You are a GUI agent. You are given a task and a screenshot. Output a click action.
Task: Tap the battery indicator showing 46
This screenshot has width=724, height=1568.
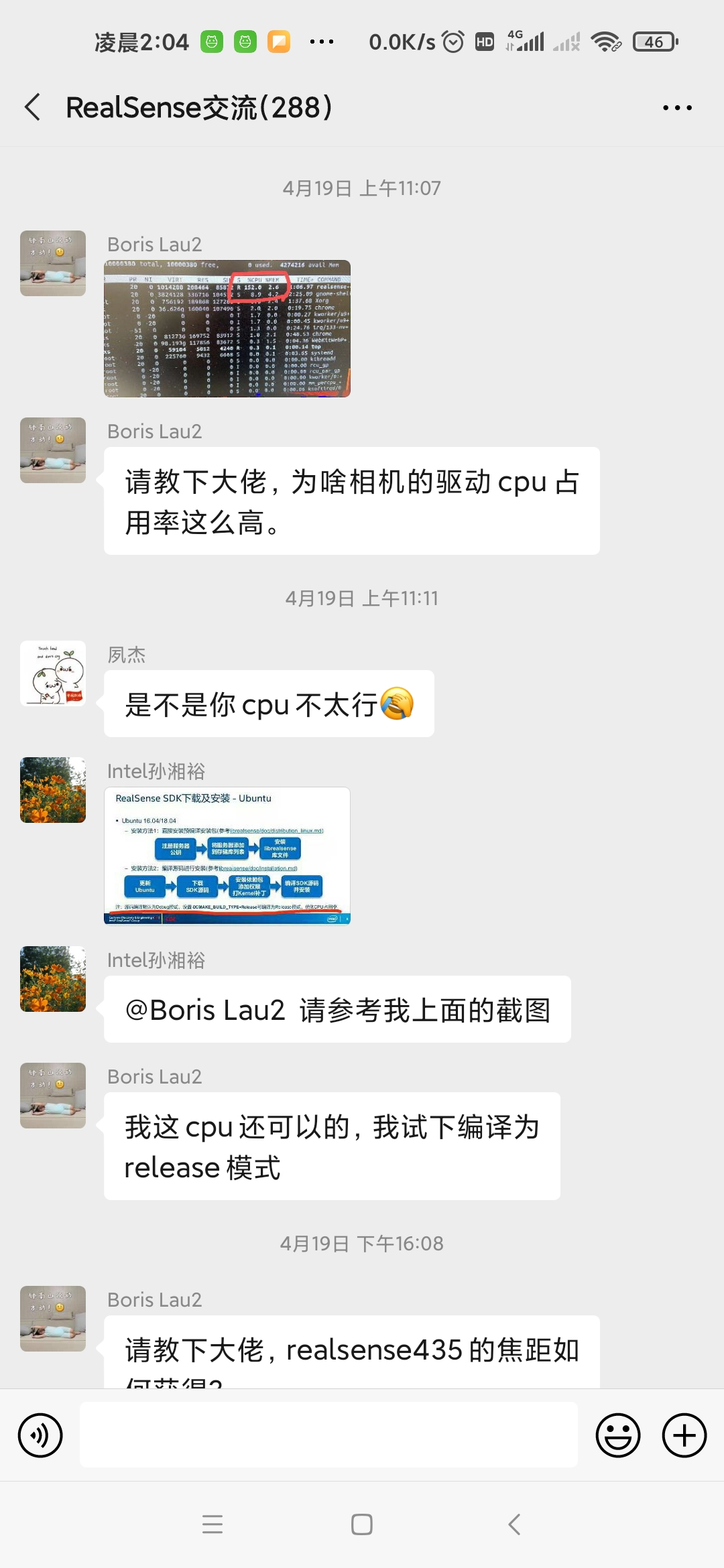655,42
